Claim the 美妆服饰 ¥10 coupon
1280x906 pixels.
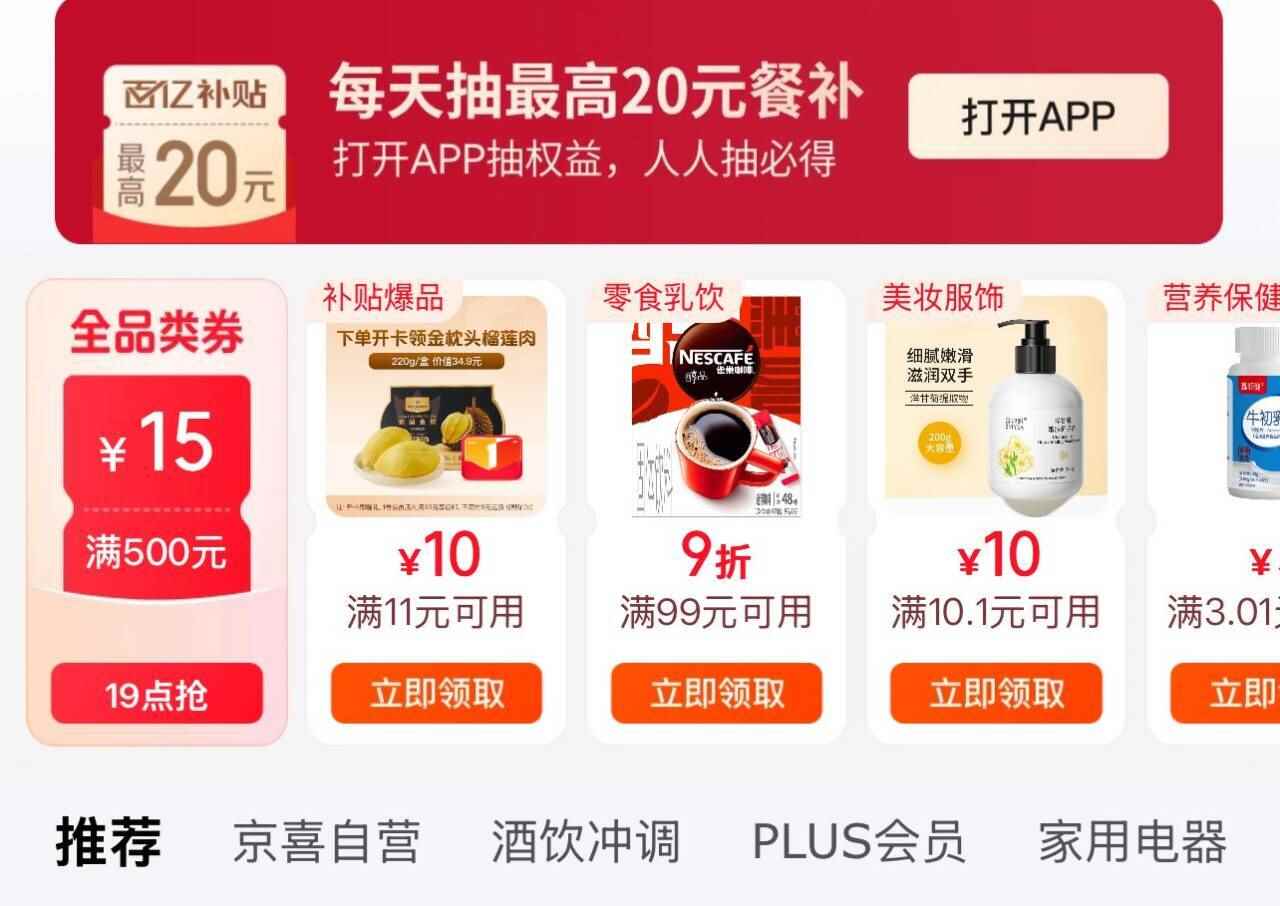tap(996, 693)
